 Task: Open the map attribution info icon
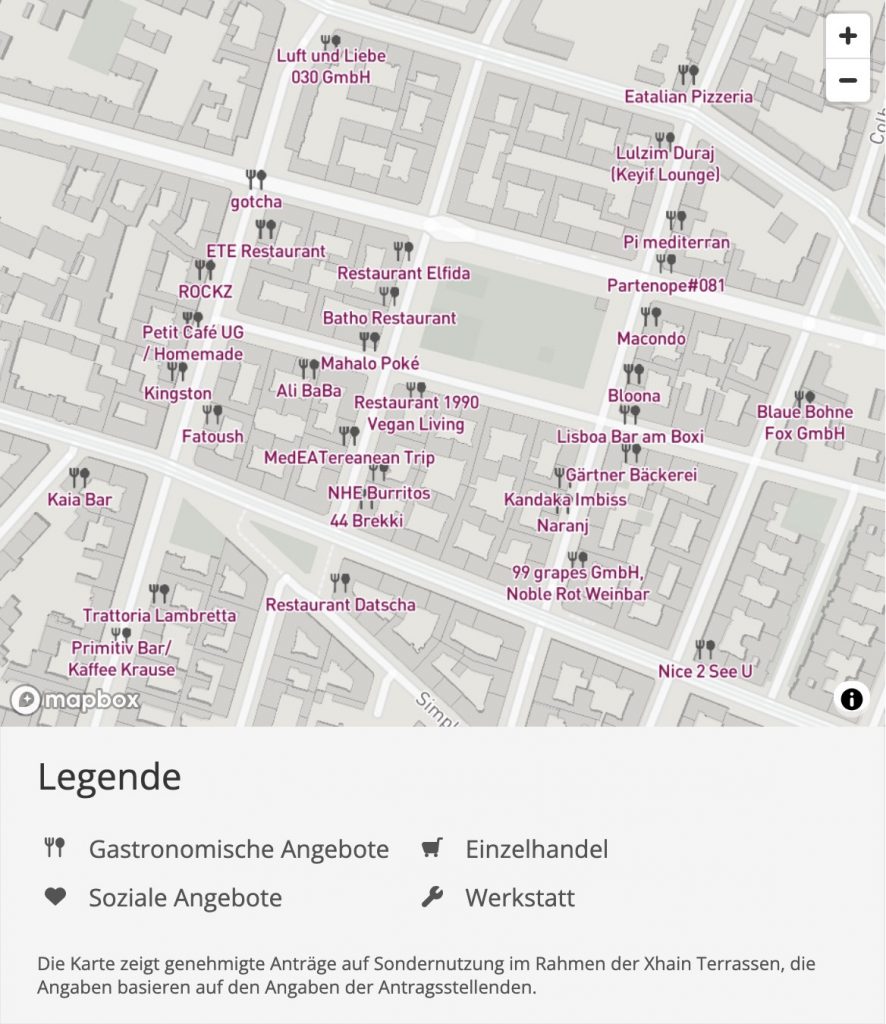click(851, 699)
